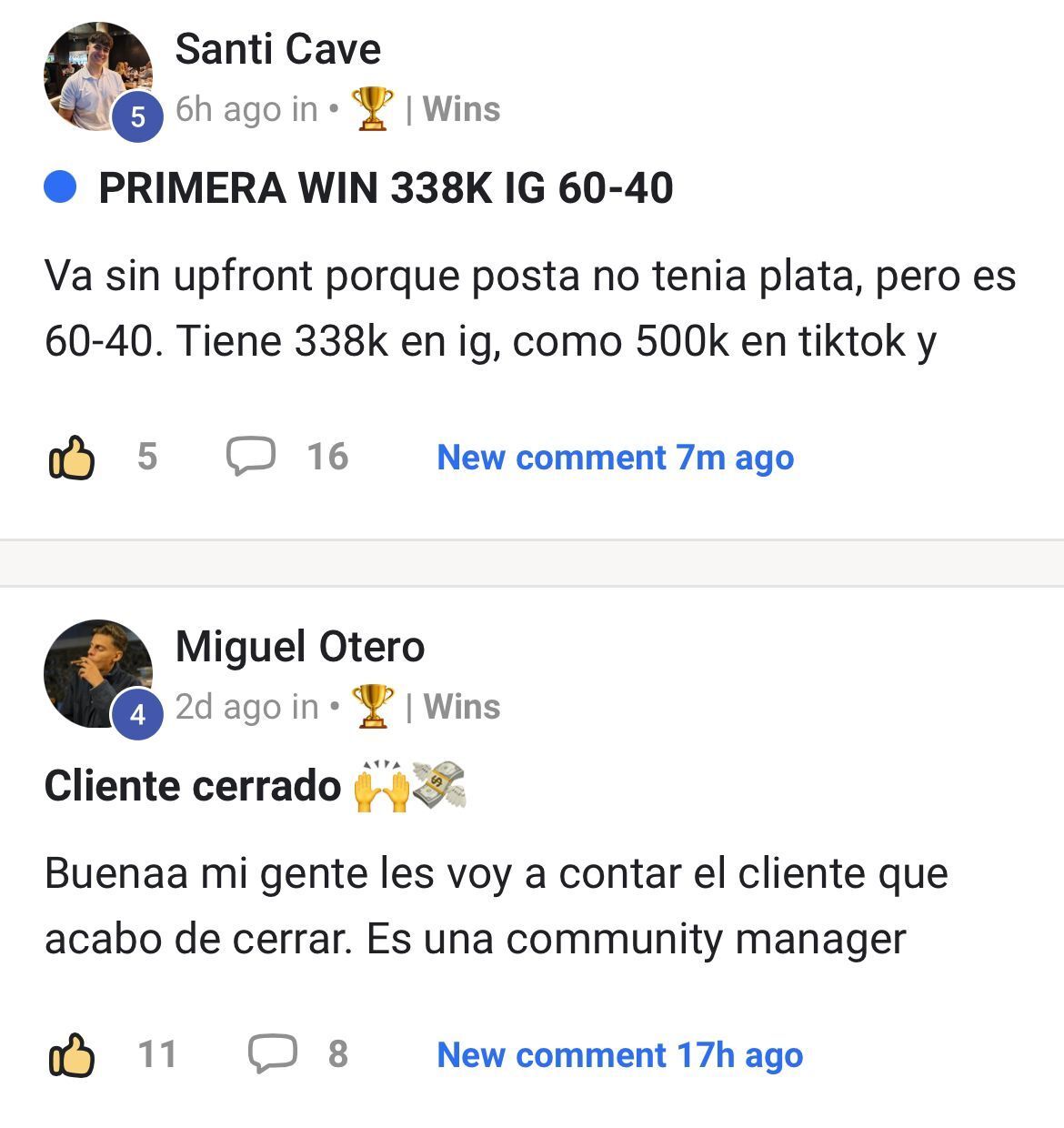The height and width of the screenshot is (1128, 1064).
Task: Open comments on Santi Cave's post
Action: [251, 457]
